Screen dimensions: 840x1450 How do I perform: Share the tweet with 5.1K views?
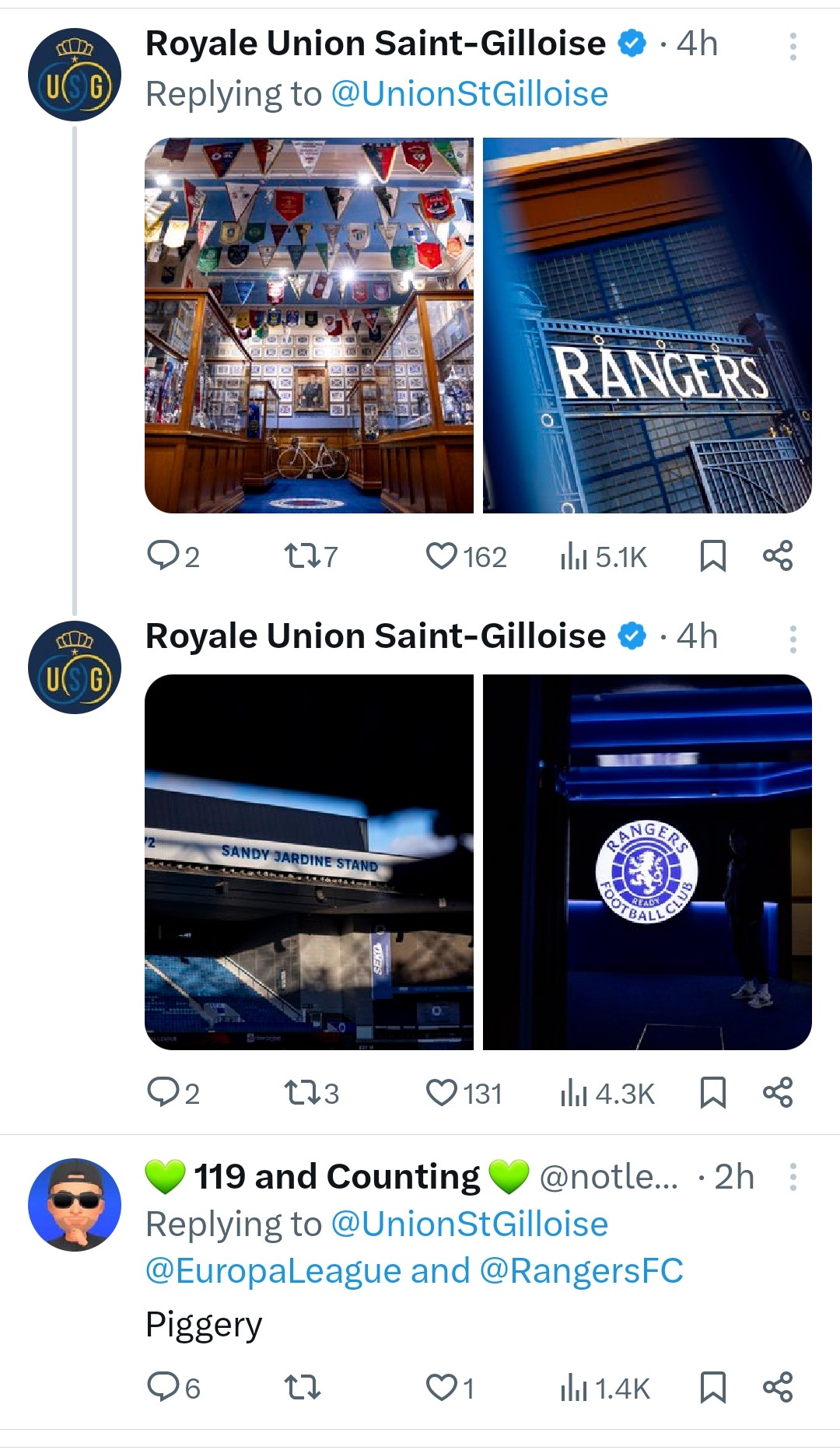pyautogui.click(x=778, y=556)
